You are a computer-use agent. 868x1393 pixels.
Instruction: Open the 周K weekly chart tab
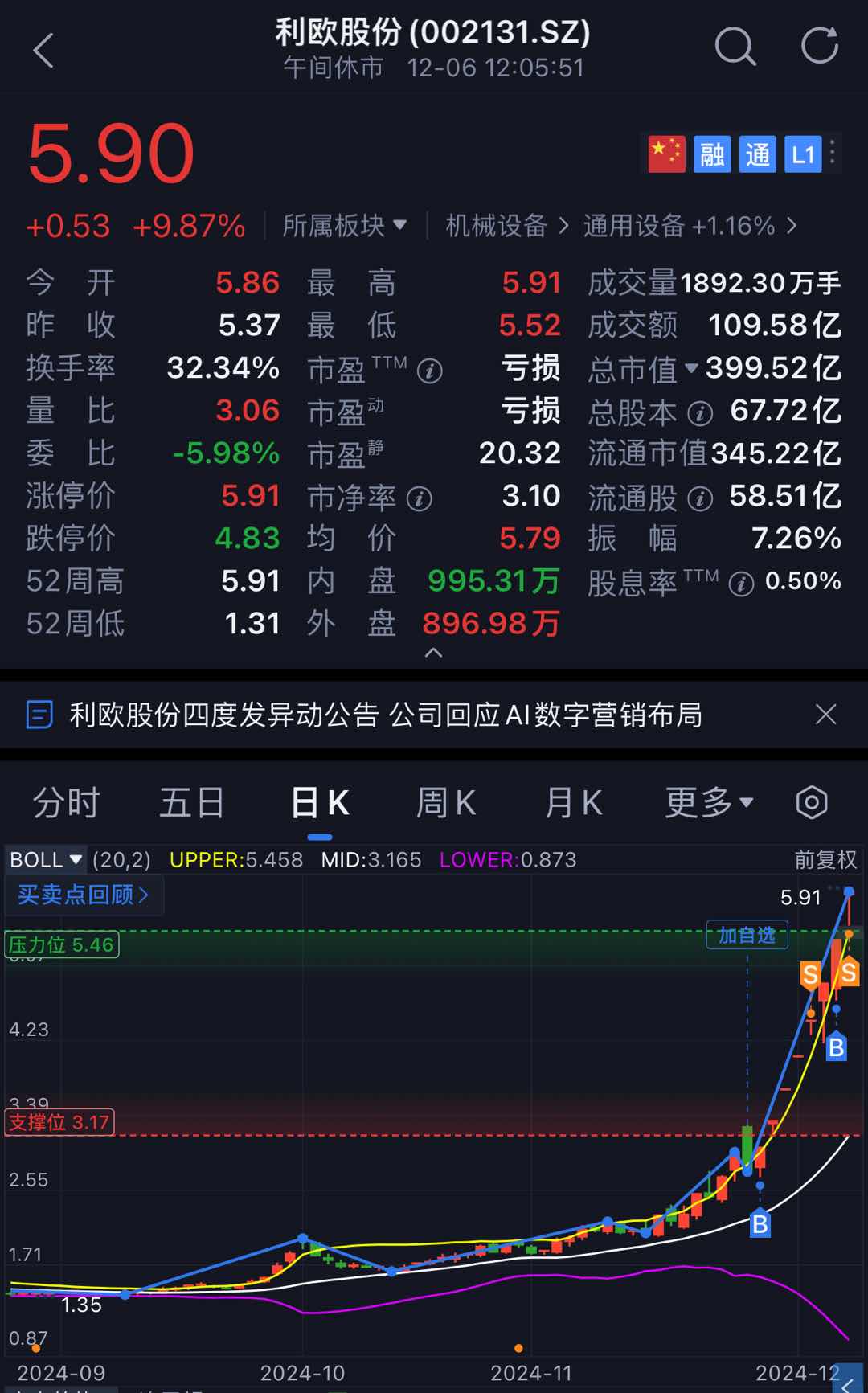444,802
